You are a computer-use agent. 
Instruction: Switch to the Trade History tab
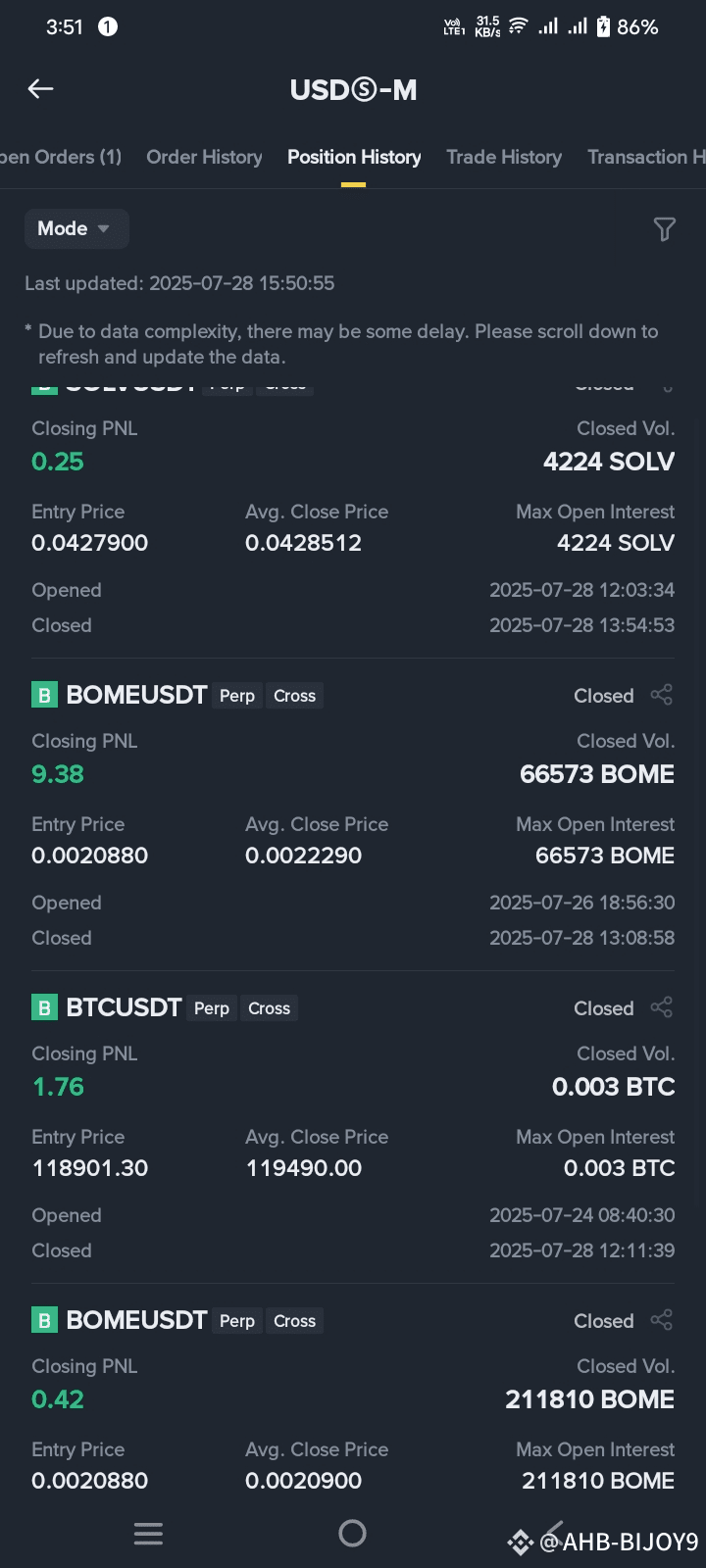(x=504, y=157)
